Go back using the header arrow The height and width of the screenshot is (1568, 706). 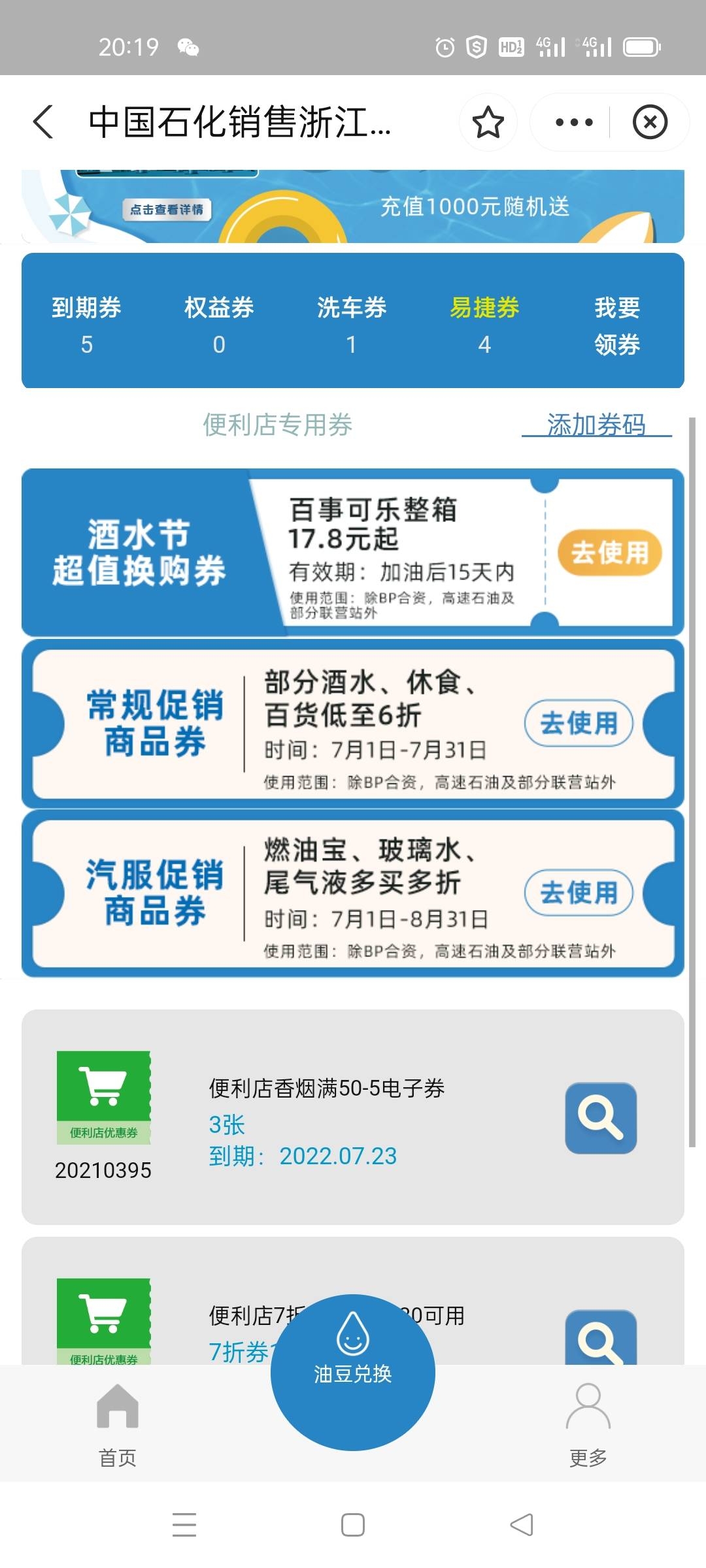pos(44,122)
